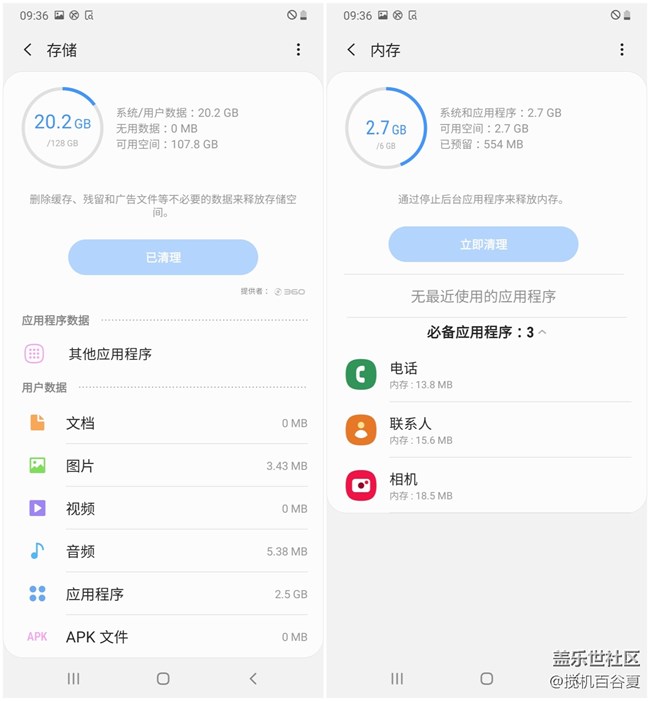Collapse the 必备应用程序 list
Image resolution: width=650 pixels, height=701 pixels.
tap(486, 332)
